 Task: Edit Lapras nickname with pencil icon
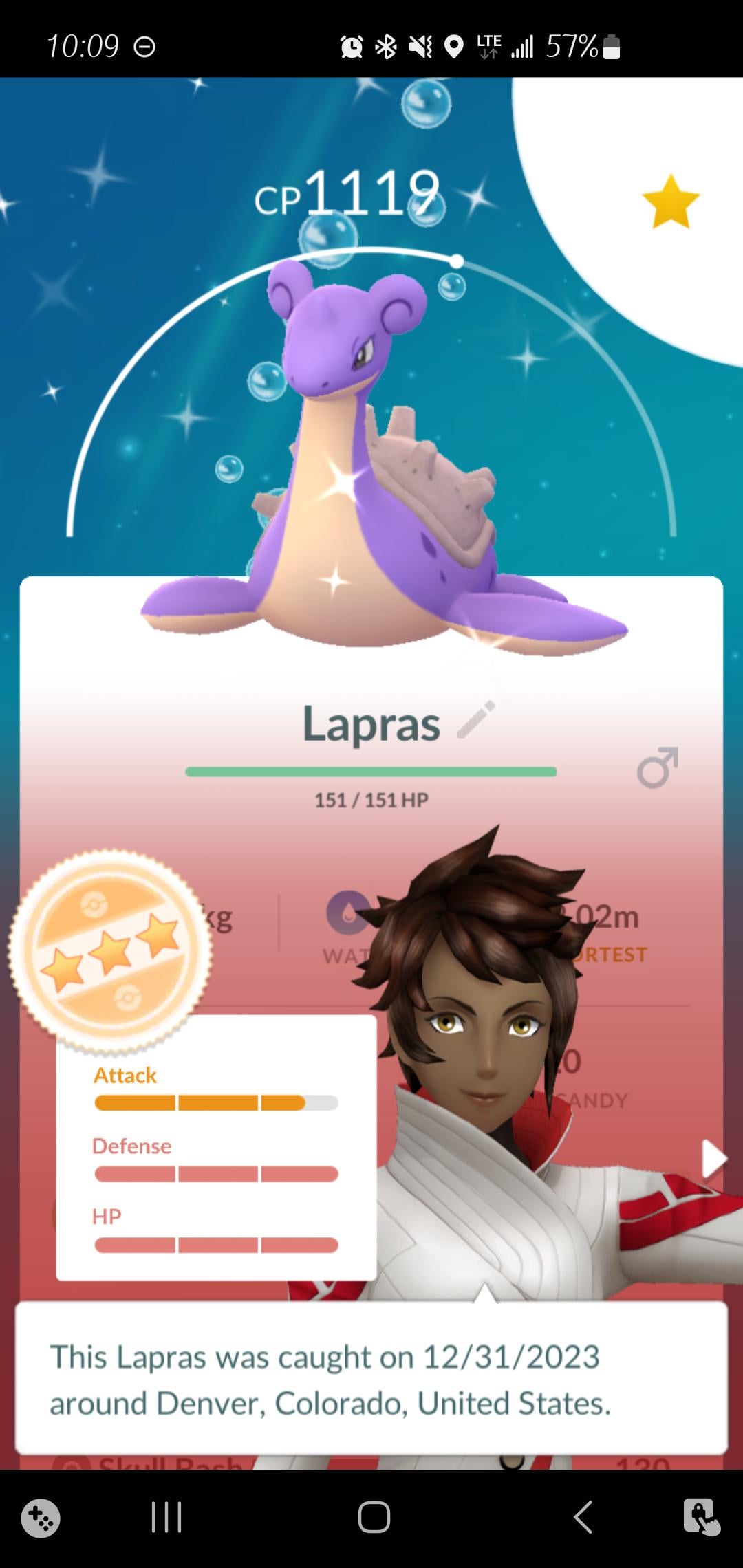(x=476, y=719)
